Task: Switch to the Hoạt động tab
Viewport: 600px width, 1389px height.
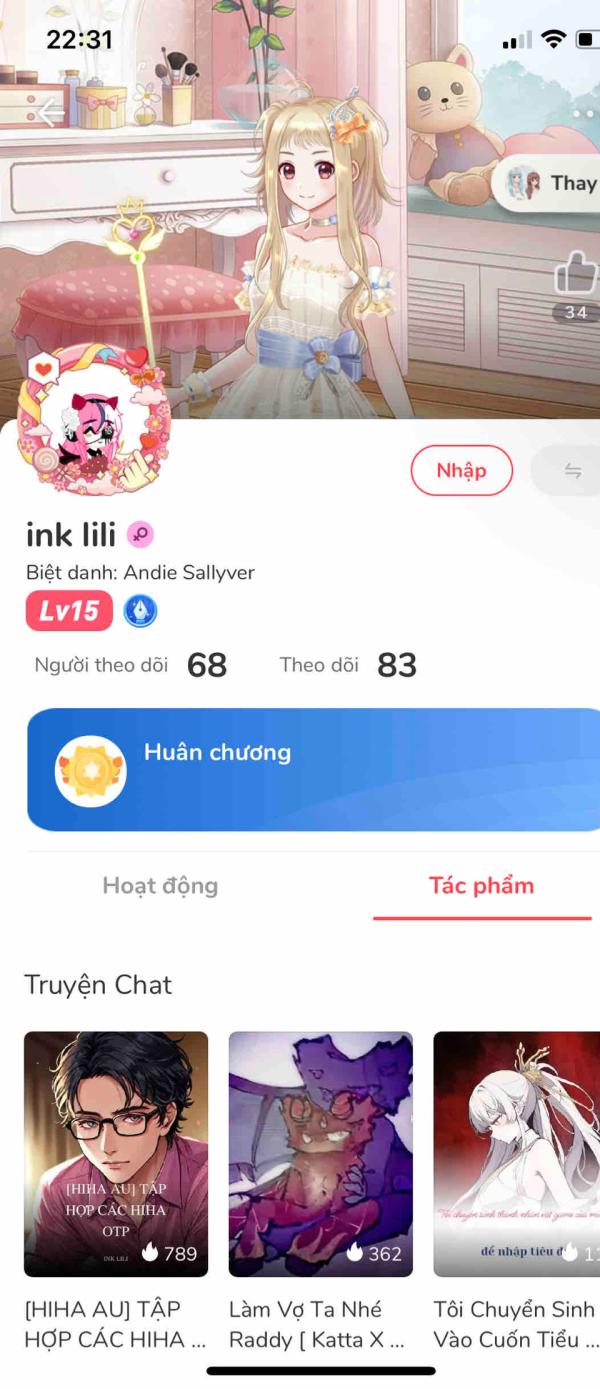Action: (x=160, y=886)
